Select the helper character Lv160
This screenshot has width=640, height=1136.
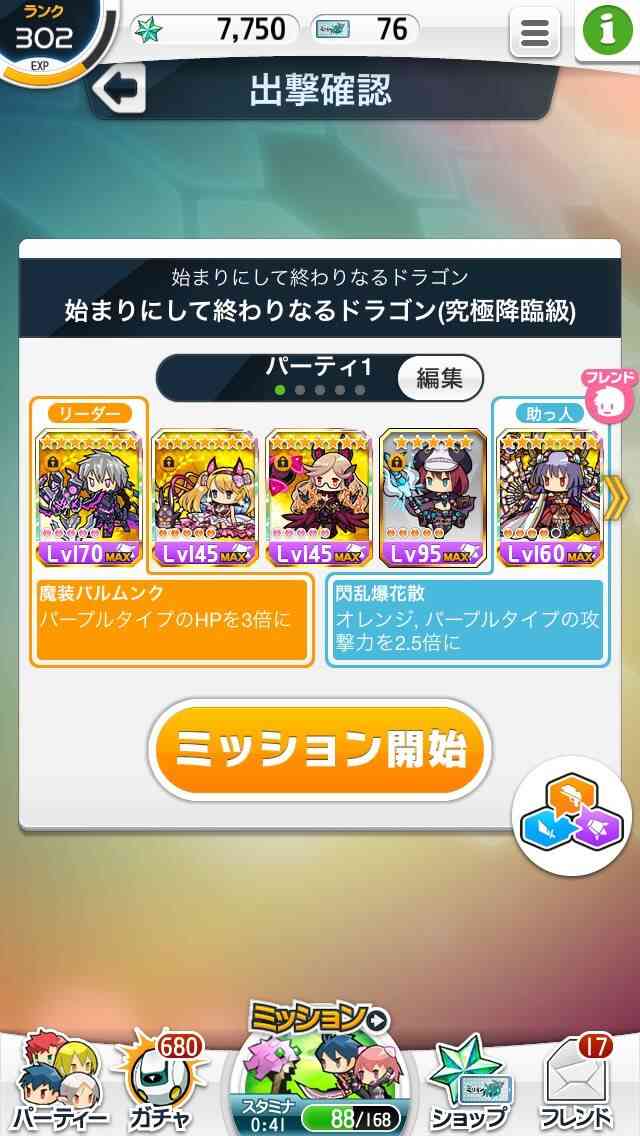point(550,498)
